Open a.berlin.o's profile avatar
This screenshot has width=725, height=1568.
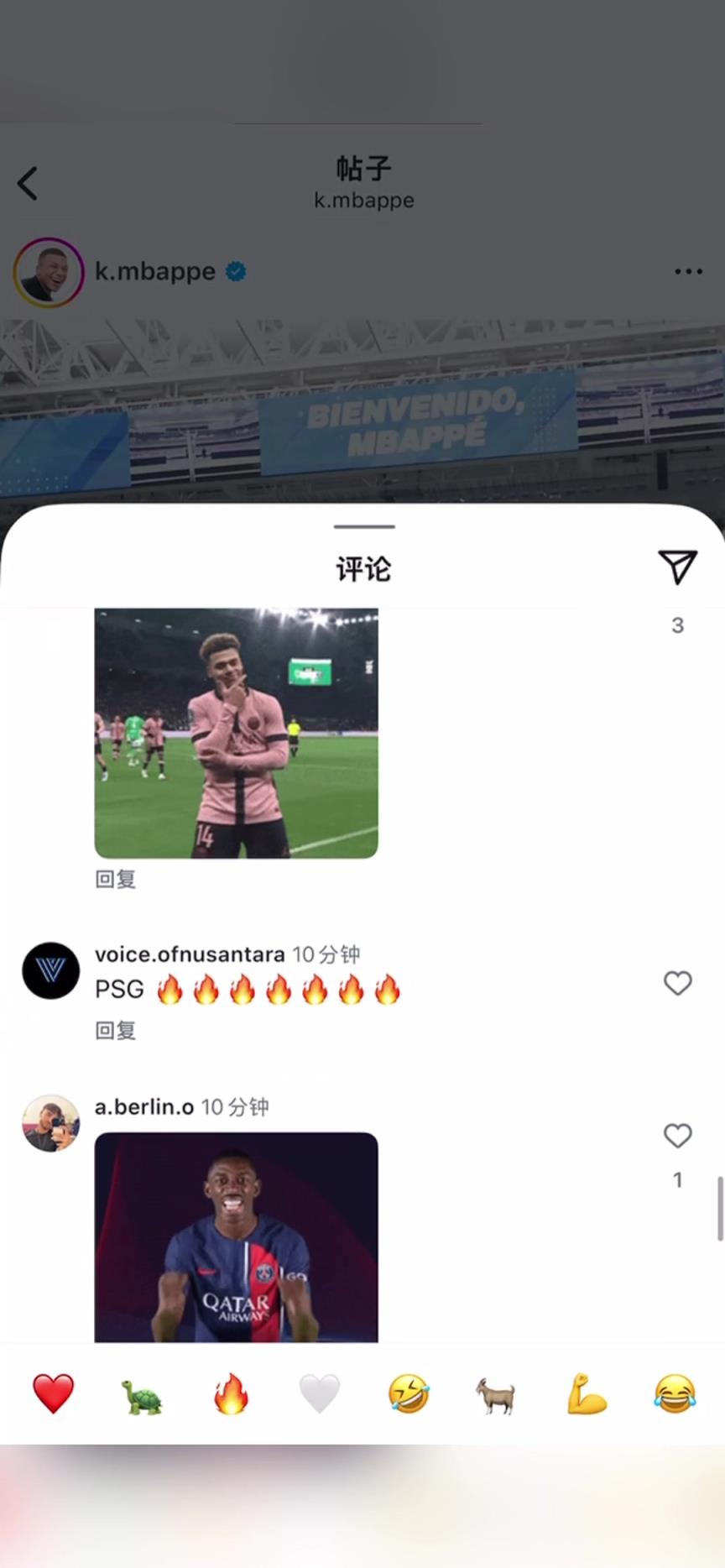click(50, 1123)
